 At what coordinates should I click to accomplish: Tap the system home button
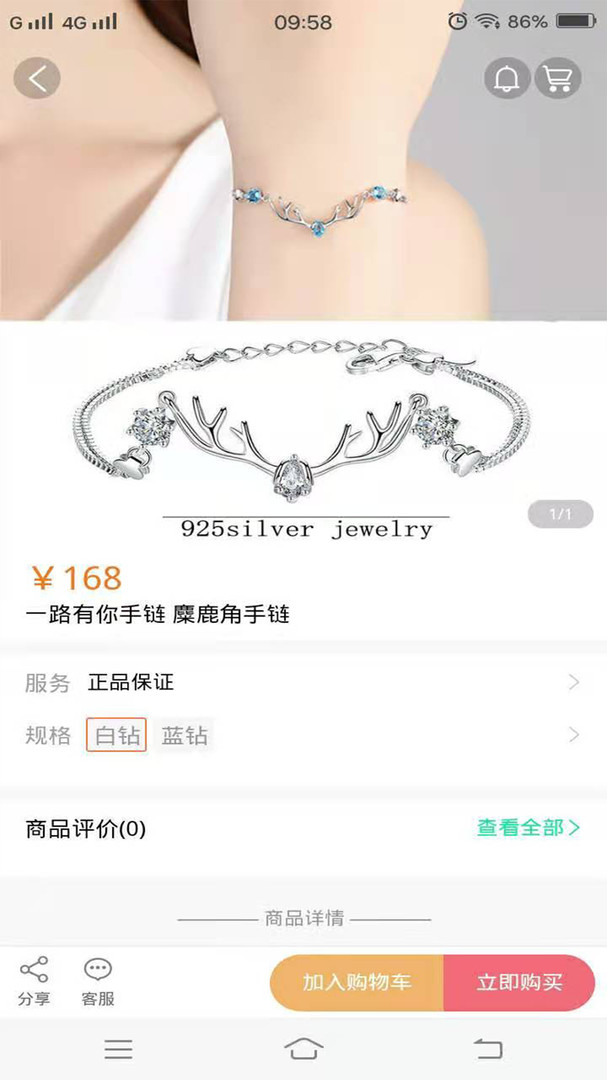coord(304,1049)
